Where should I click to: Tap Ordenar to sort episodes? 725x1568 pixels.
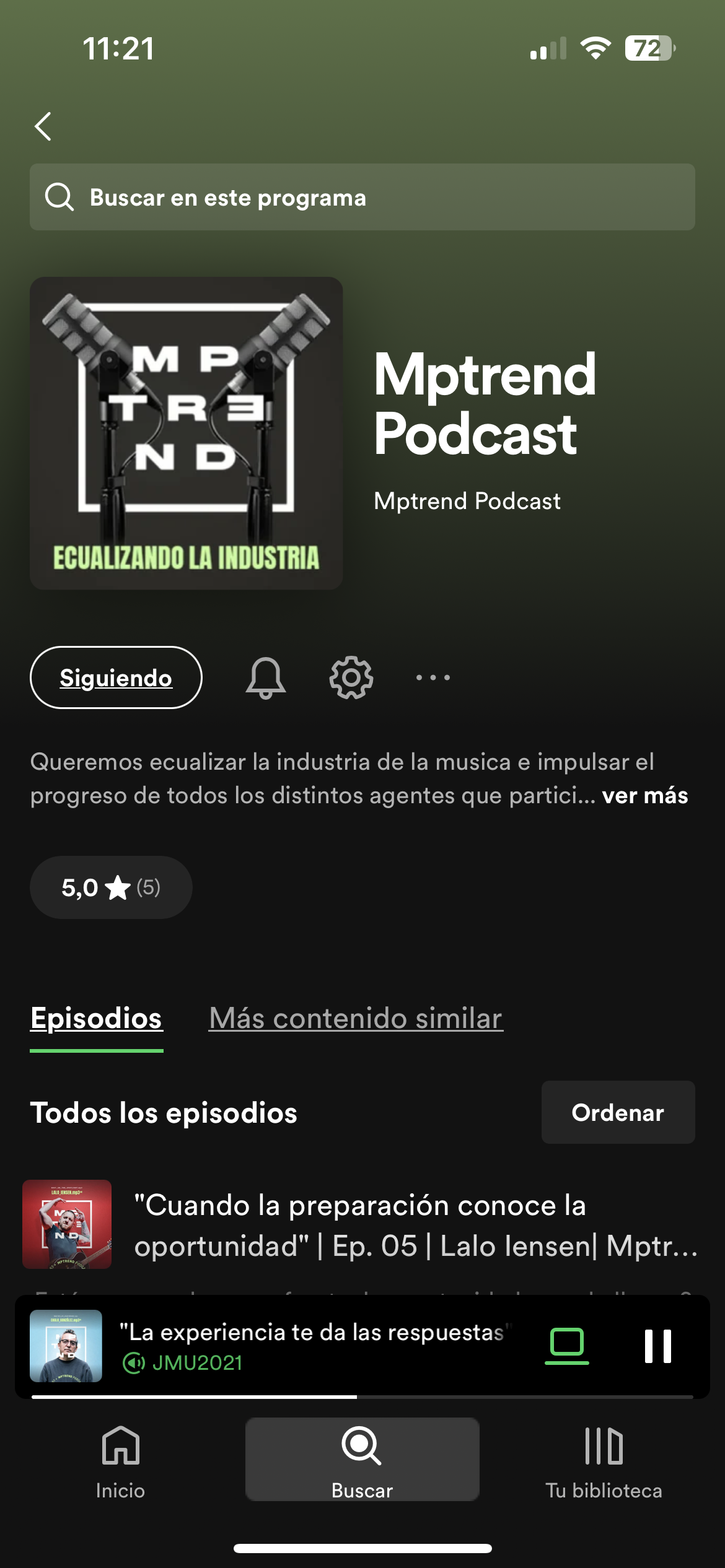(x=618, y=1113)
